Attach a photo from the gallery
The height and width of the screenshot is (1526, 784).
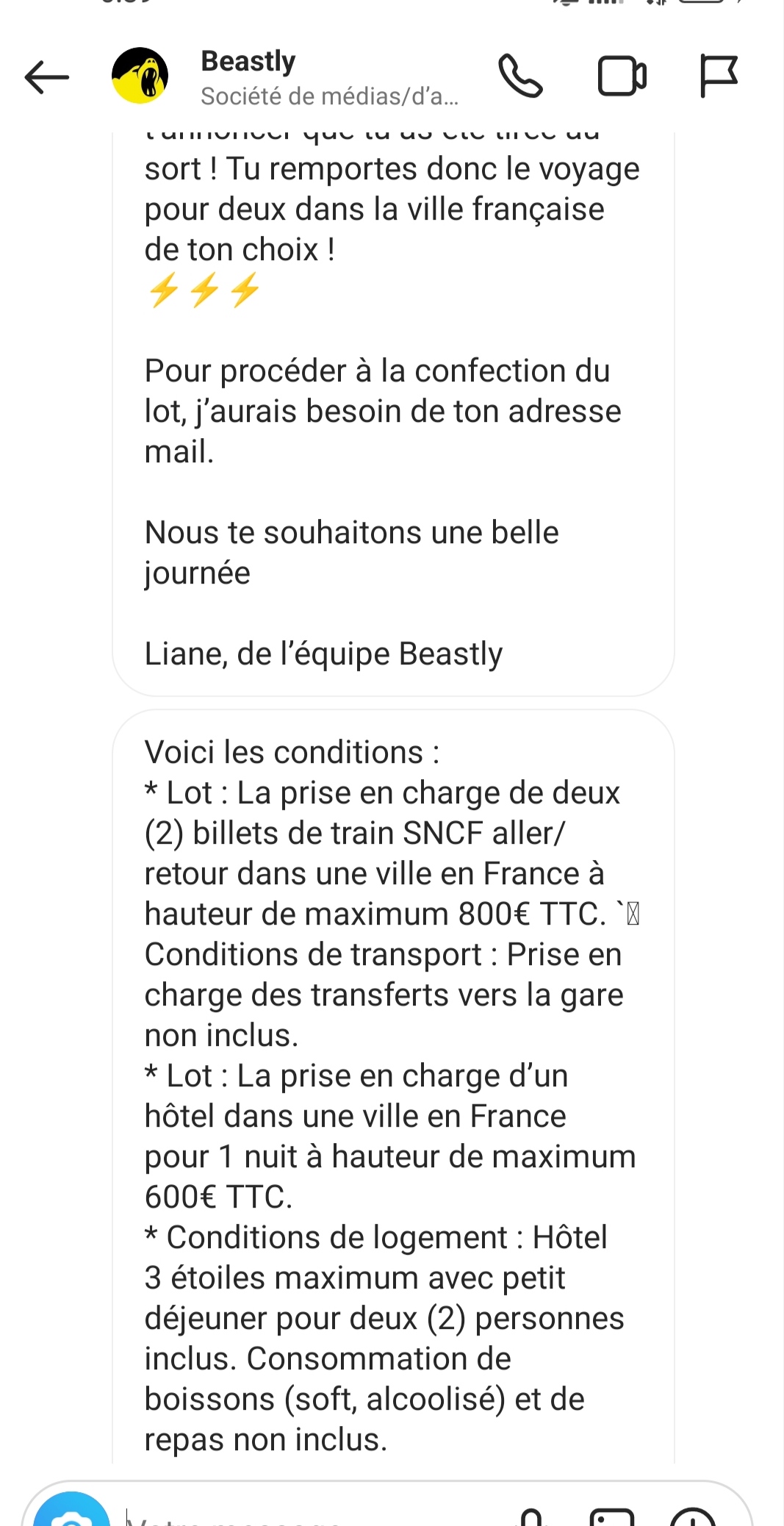[612, 1516]
